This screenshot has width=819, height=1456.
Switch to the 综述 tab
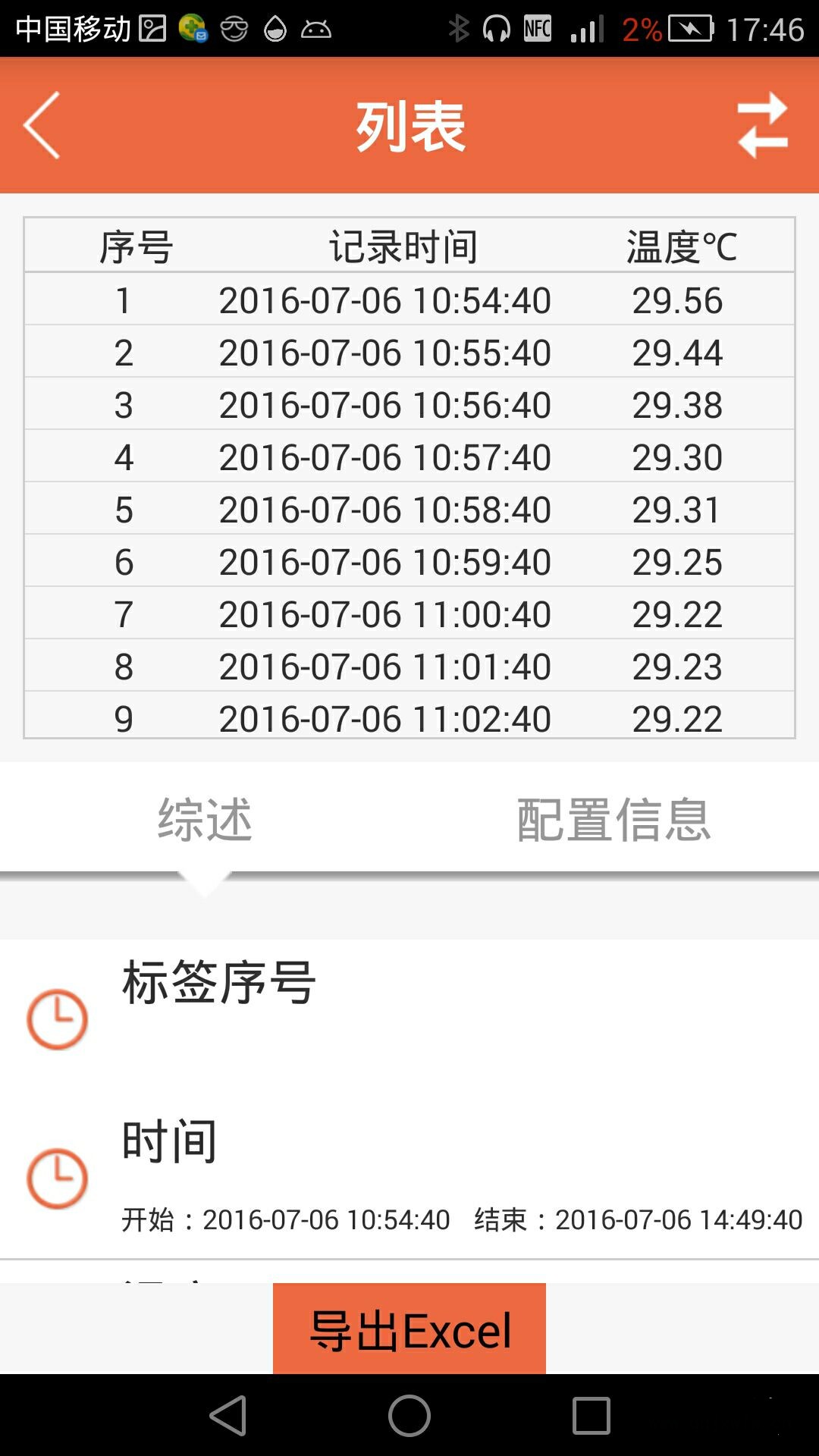point(205,820)
